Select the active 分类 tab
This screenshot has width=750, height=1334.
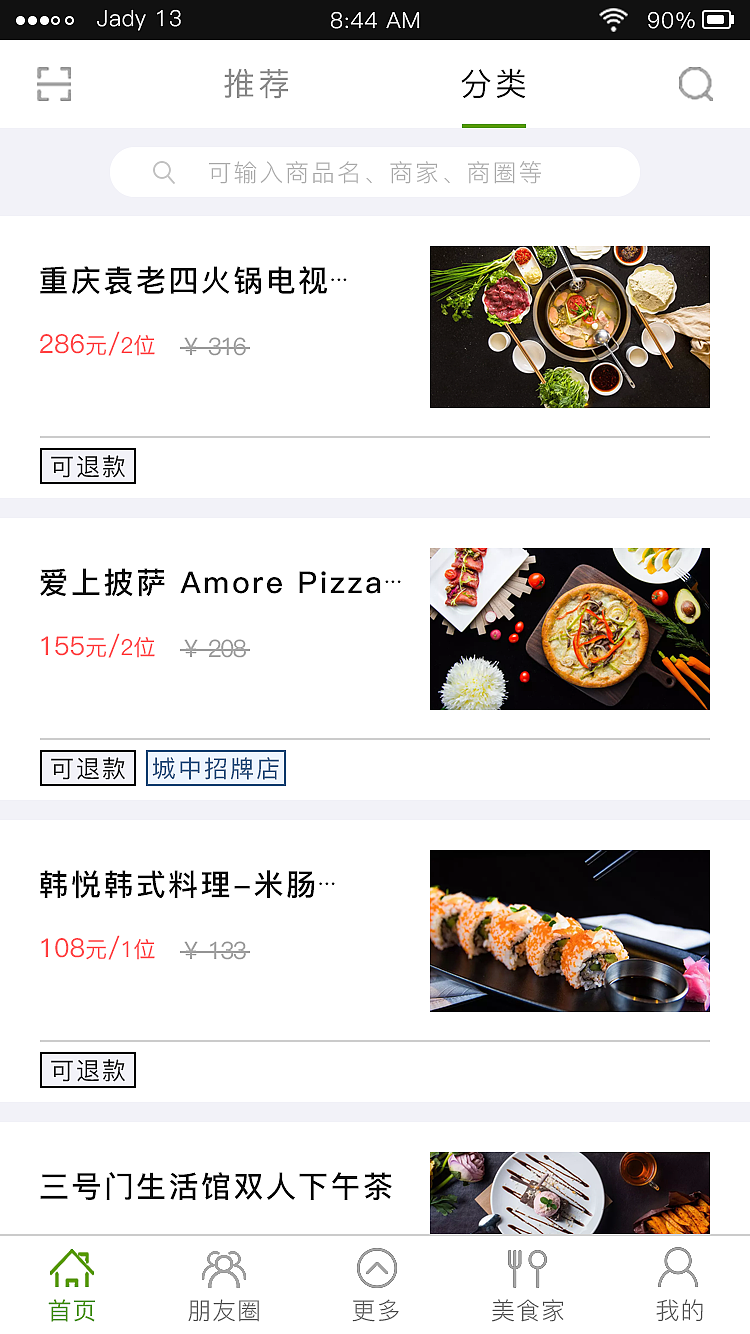[x=494, y=84]
